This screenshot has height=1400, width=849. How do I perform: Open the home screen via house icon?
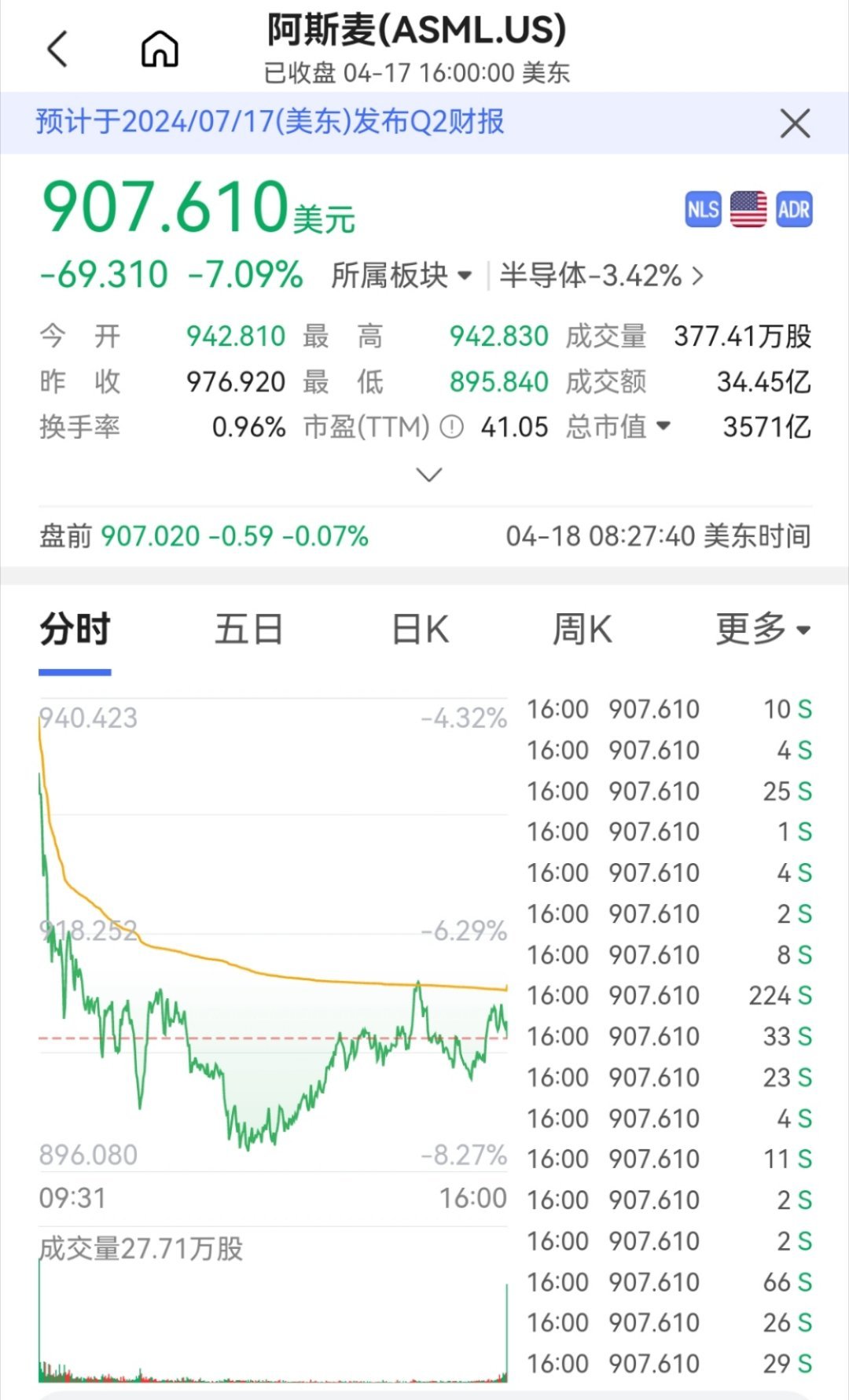coord(160,49)
